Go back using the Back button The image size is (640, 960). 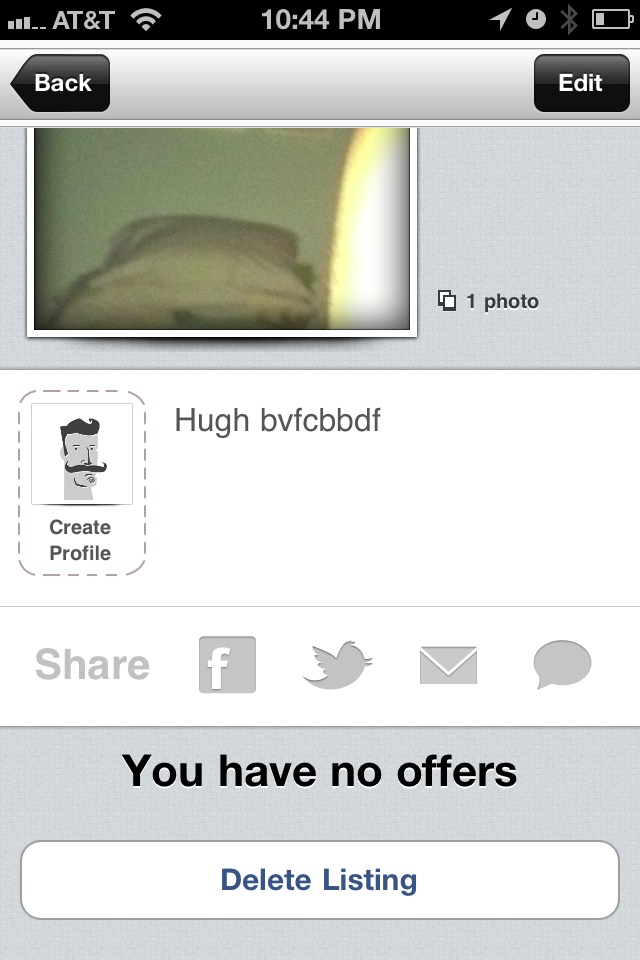pyautogui.click(x=60, y=83)
